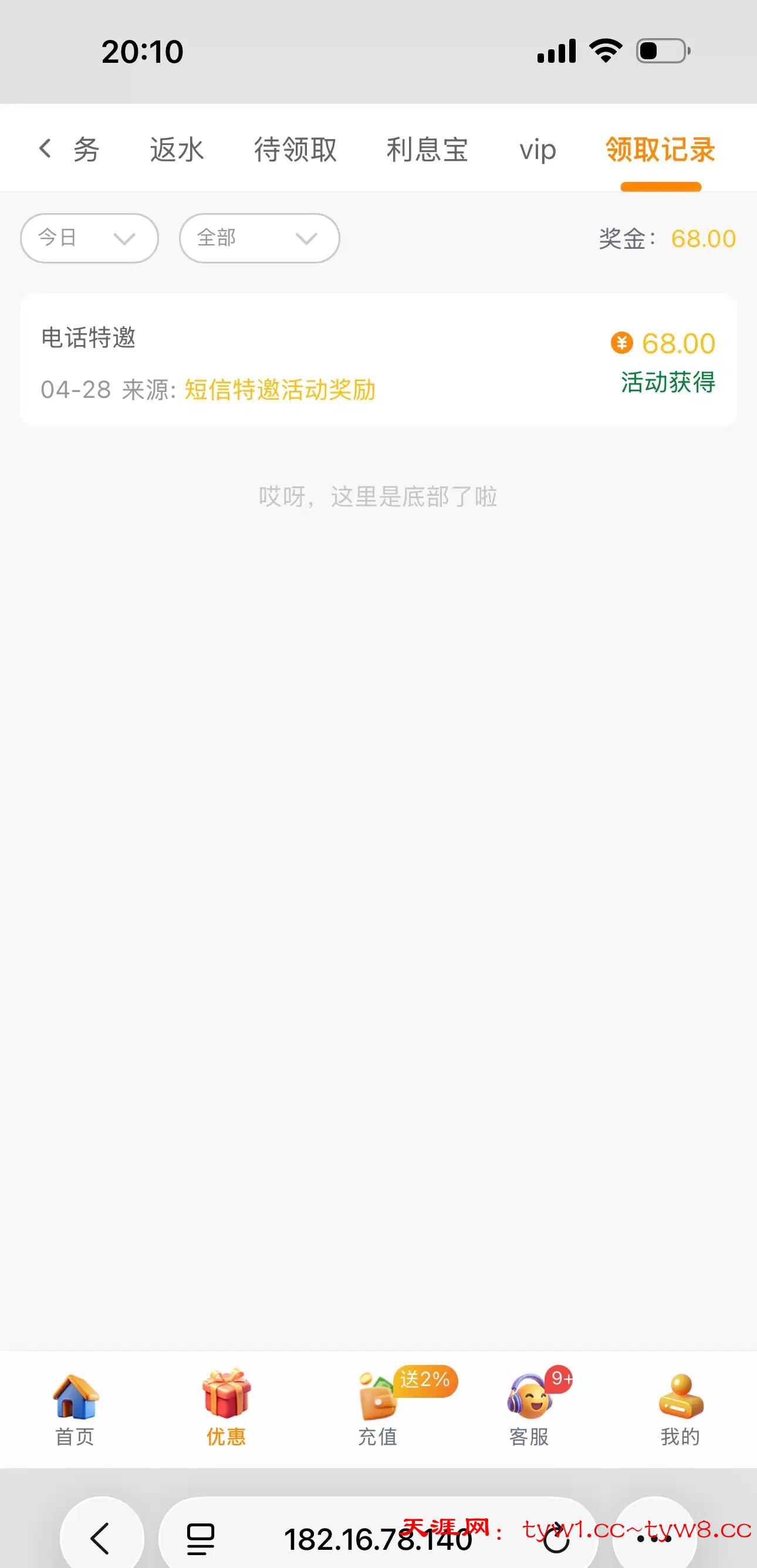The width and height of the screenshot is (757, 1568).
Task: Expand the 今日 date dropdown
Action: point(89,238)
